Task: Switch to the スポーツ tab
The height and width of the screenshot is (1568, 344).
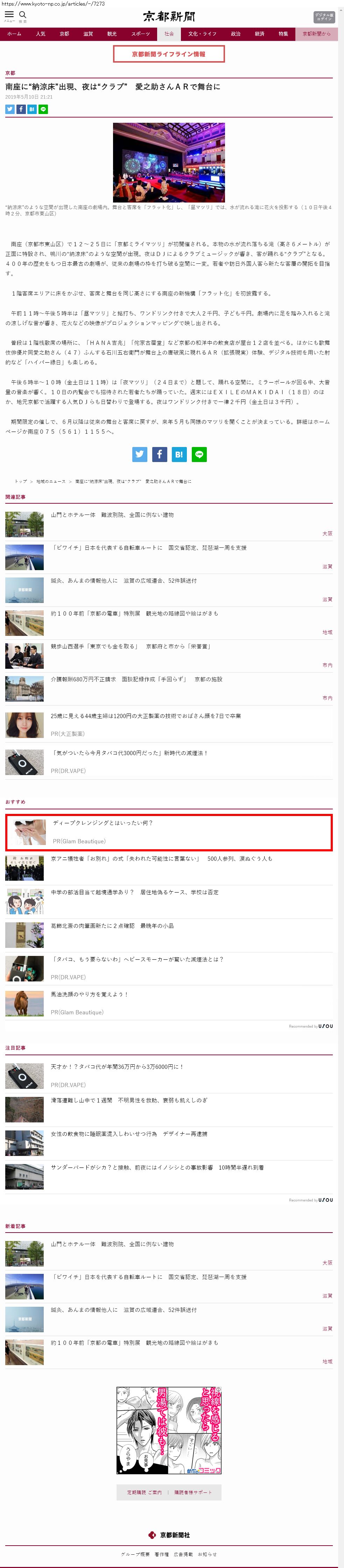Action: coord(140,34)
